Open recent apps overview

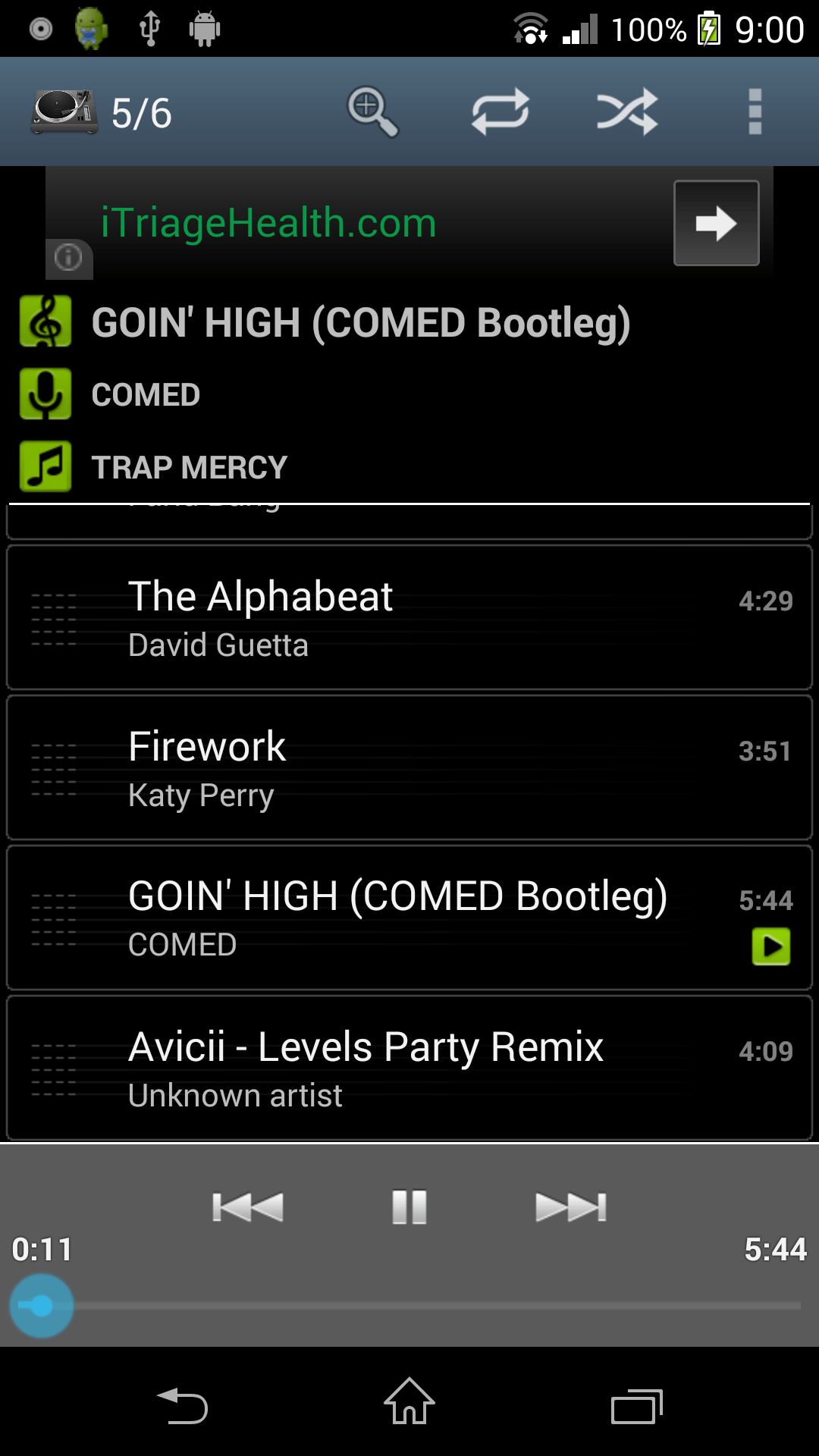[x=637, y=1406]
